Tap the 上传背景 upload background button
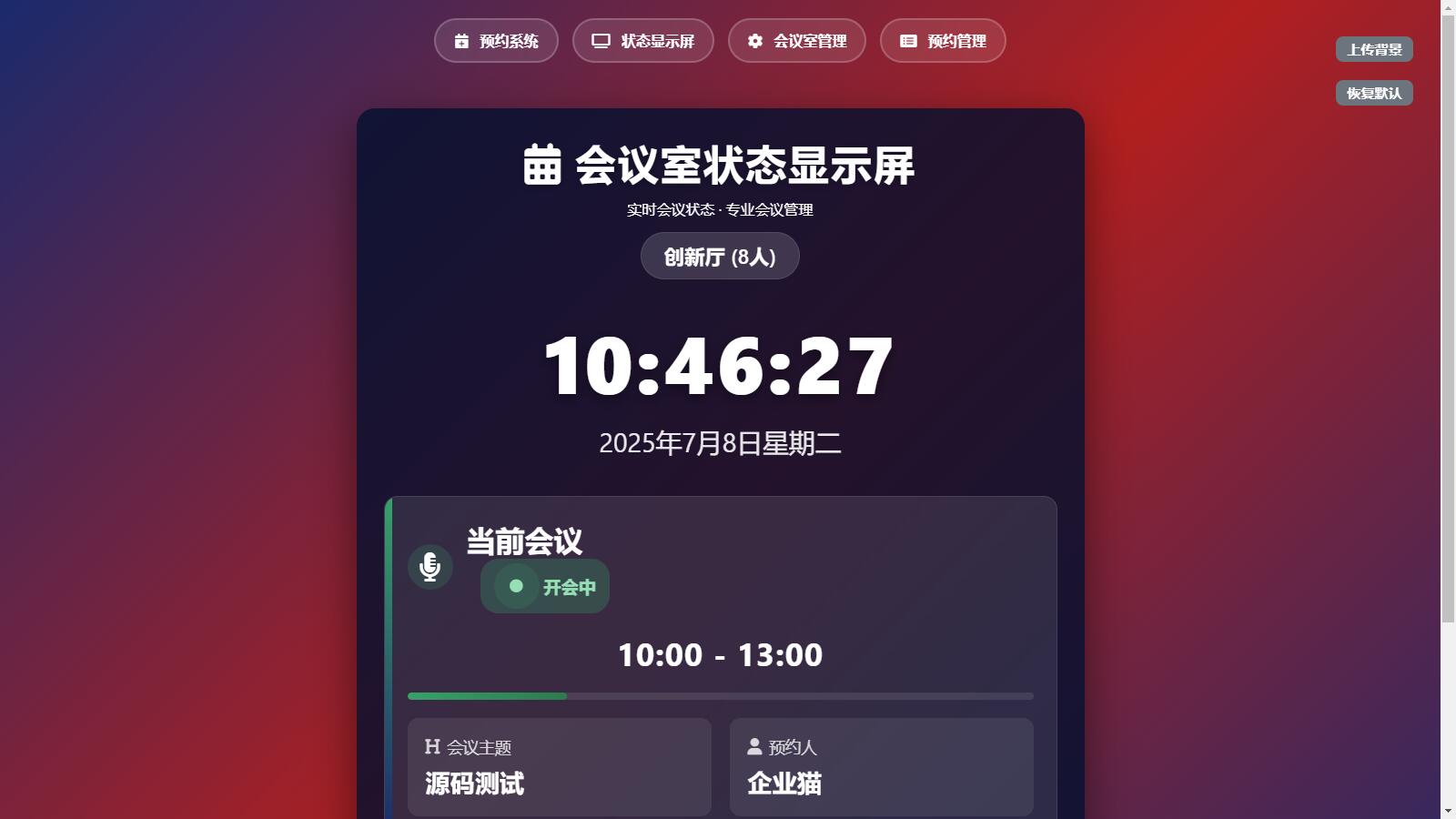This screenshot has height=819, width=1456. 1373,49
